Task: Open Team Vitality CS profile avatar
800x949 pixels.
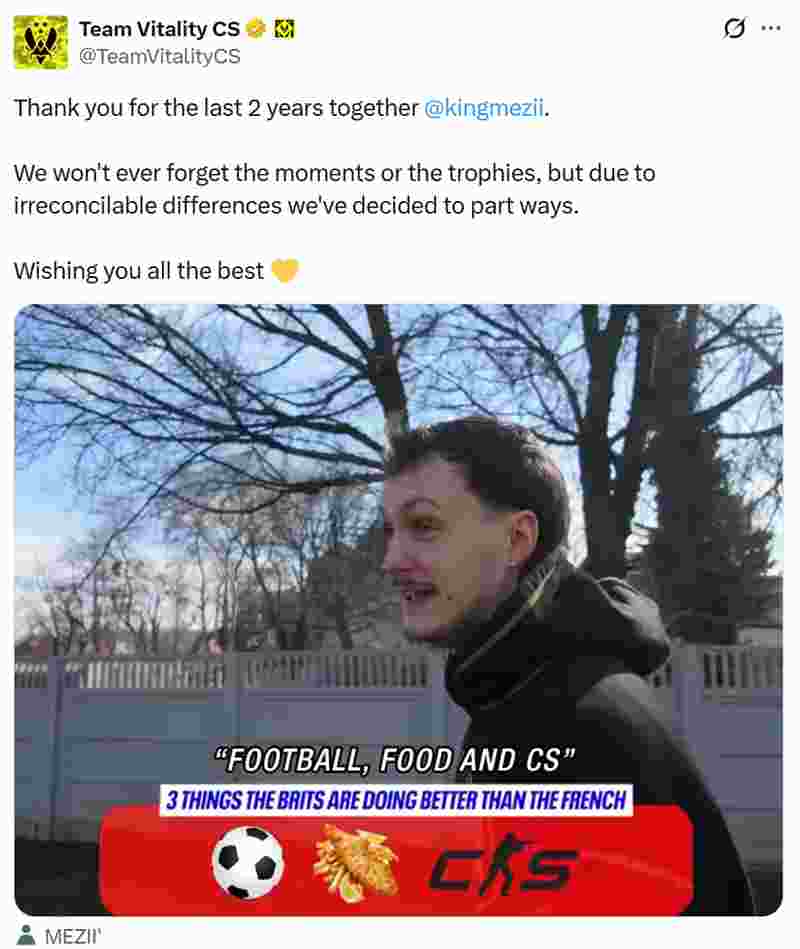Action: 41,42
